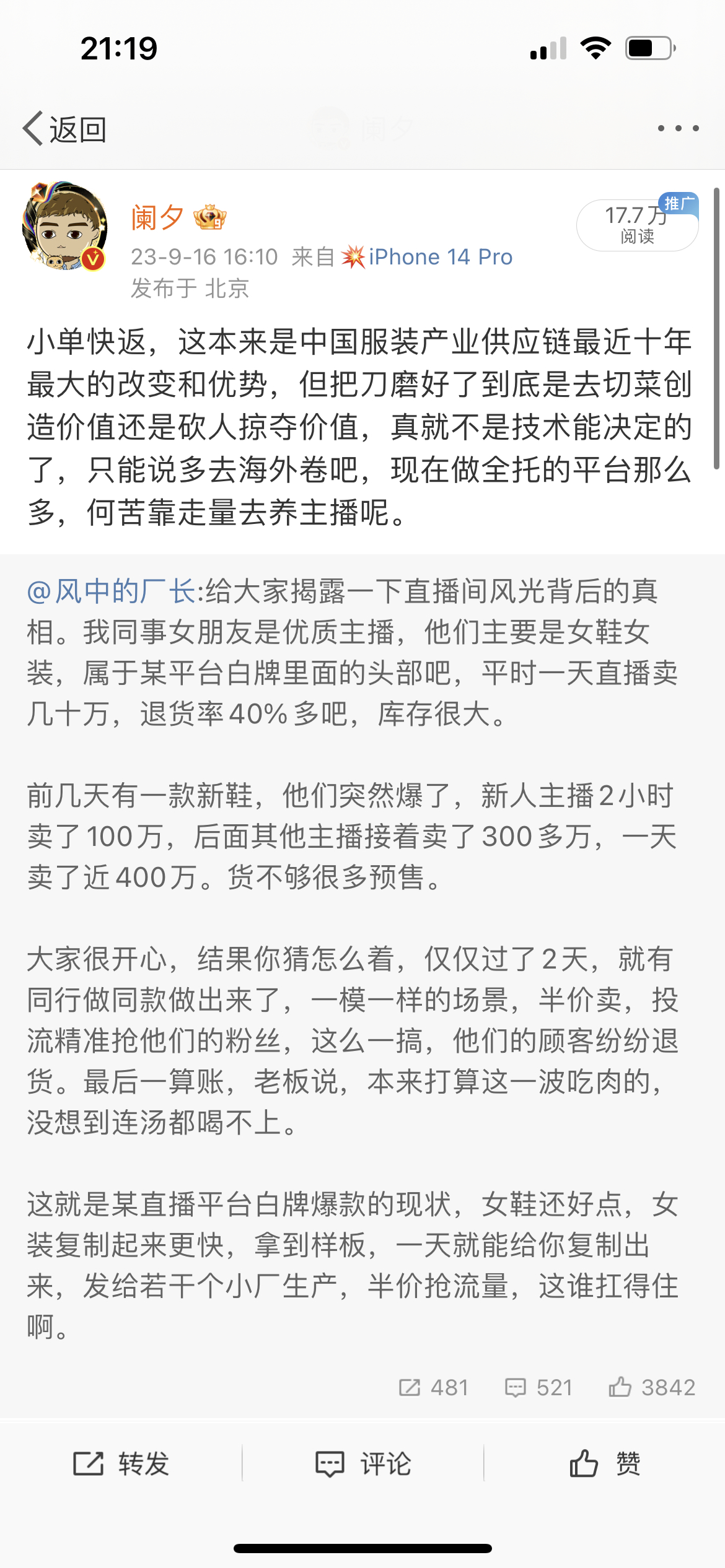Image resolution: width=725 pixels, height=1568 pixels.
Task: Tap the 17.7万 阅读 promote badge
Action: point(637,225)
